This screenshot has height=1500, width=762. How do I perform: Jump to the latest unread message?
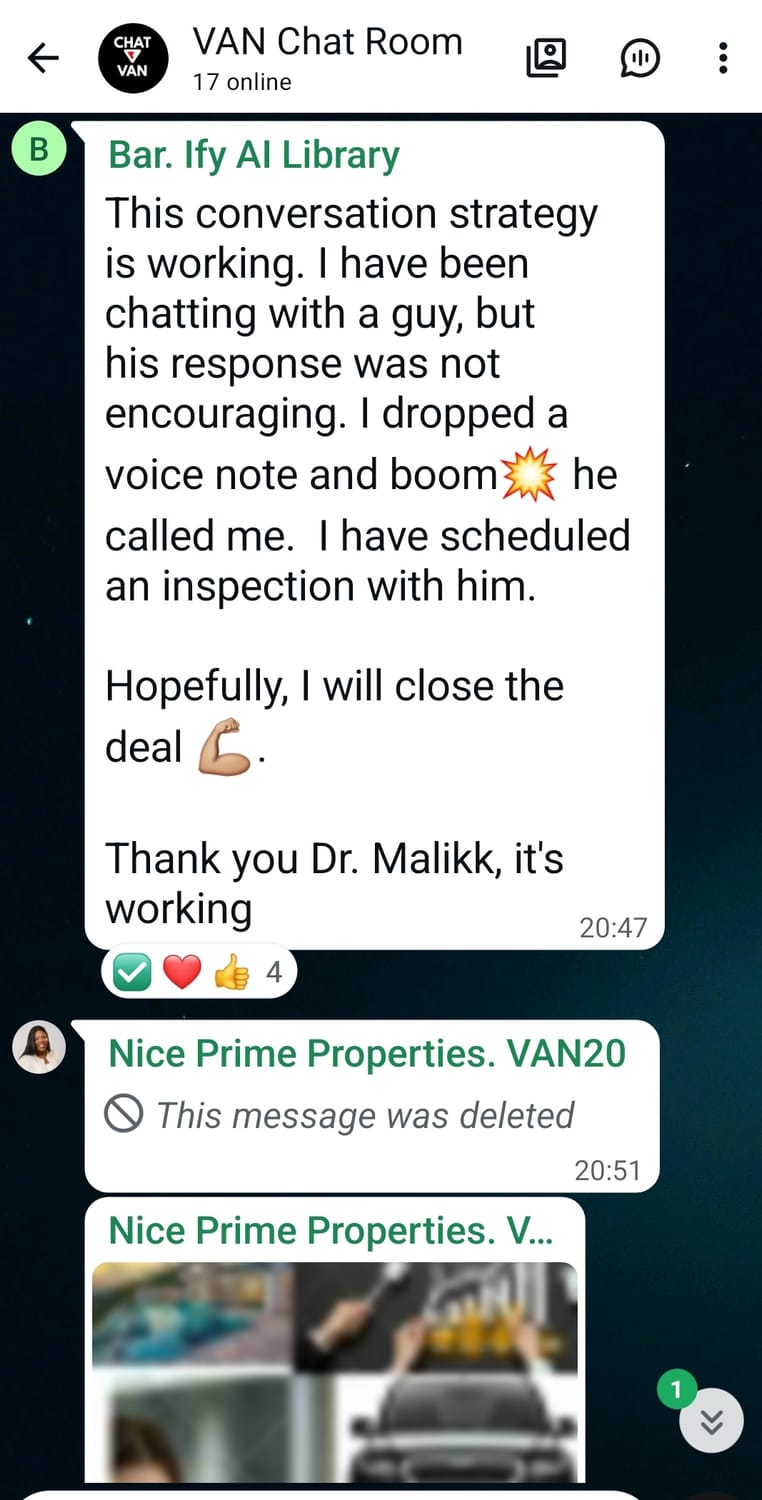(x=711, y=1421)
